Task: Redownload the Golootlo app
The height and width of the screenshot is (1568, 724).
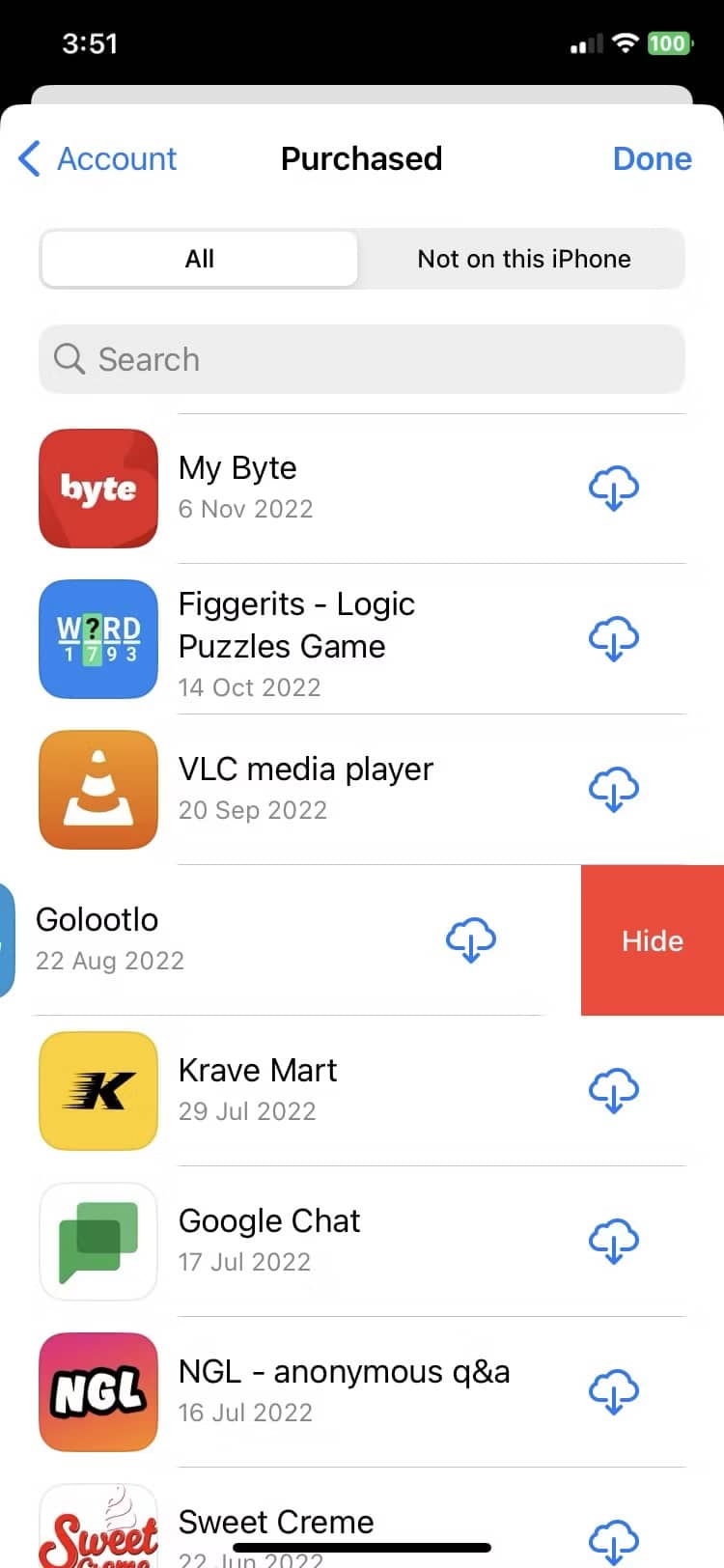Action: coord(470,940)
